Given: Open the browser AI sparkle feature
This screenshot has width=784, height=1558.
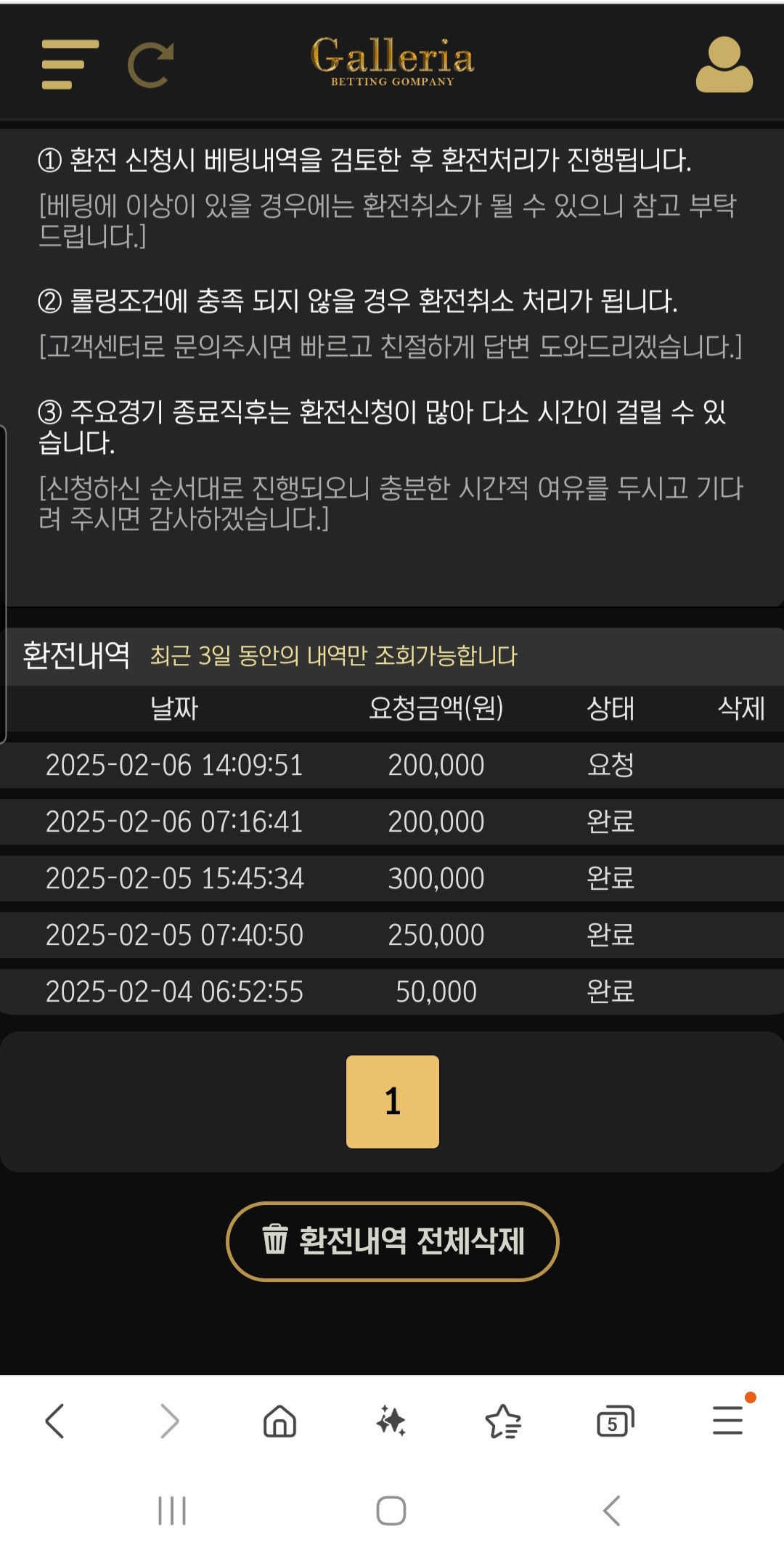Looking at the screenshot, I should pyautogui.click(x=391, y=1421).
